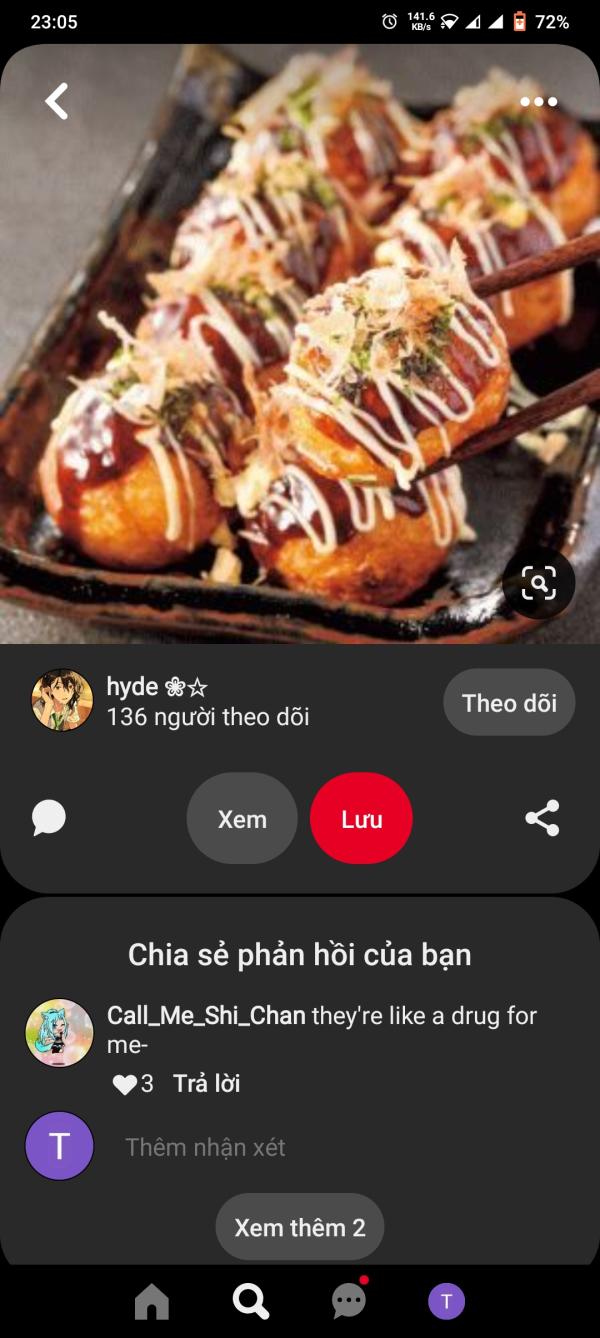This screenshot has width=600, height=1338.
Task: Switch to the Home tab
Action: [152, 1301]
